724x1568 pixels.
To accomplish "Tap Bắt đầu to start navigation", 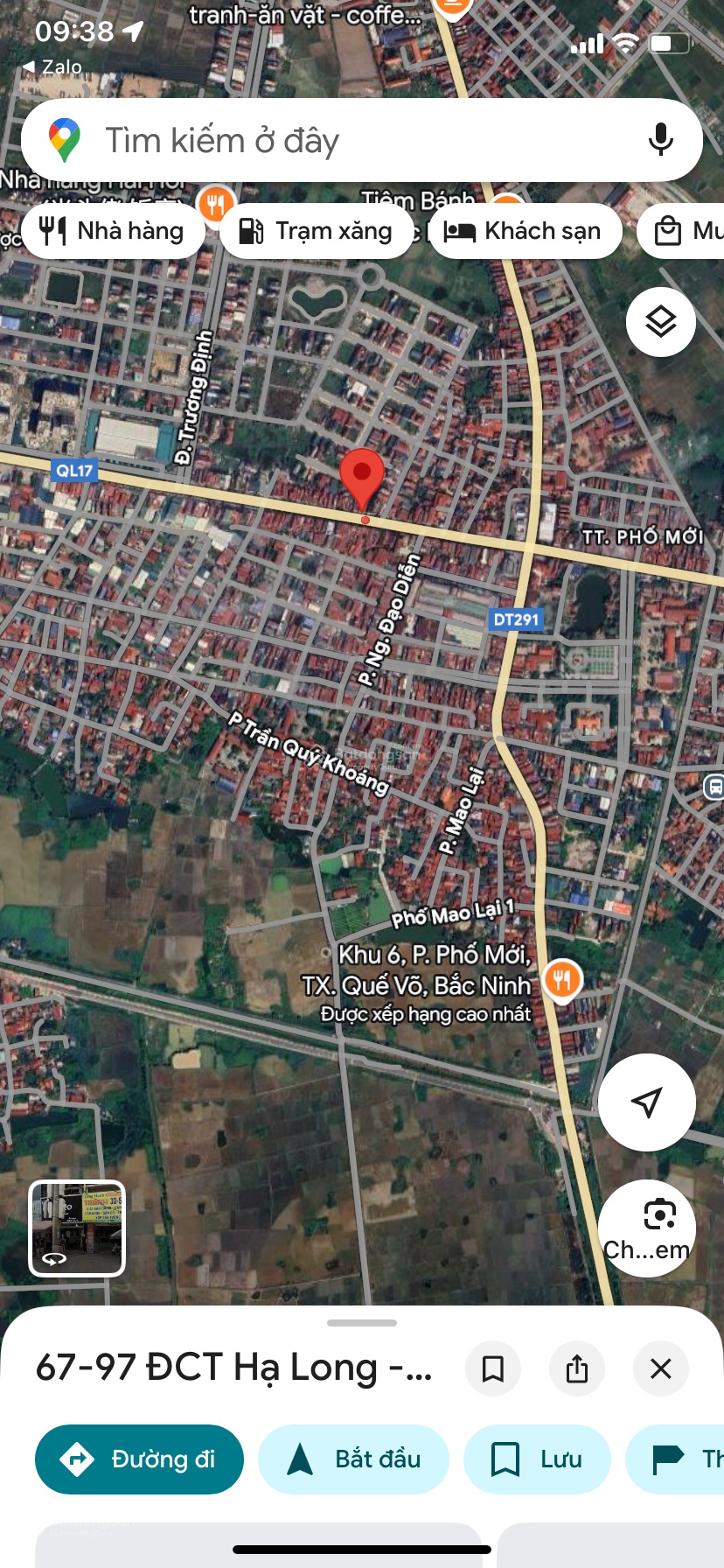I will [x=353, y=1459].
